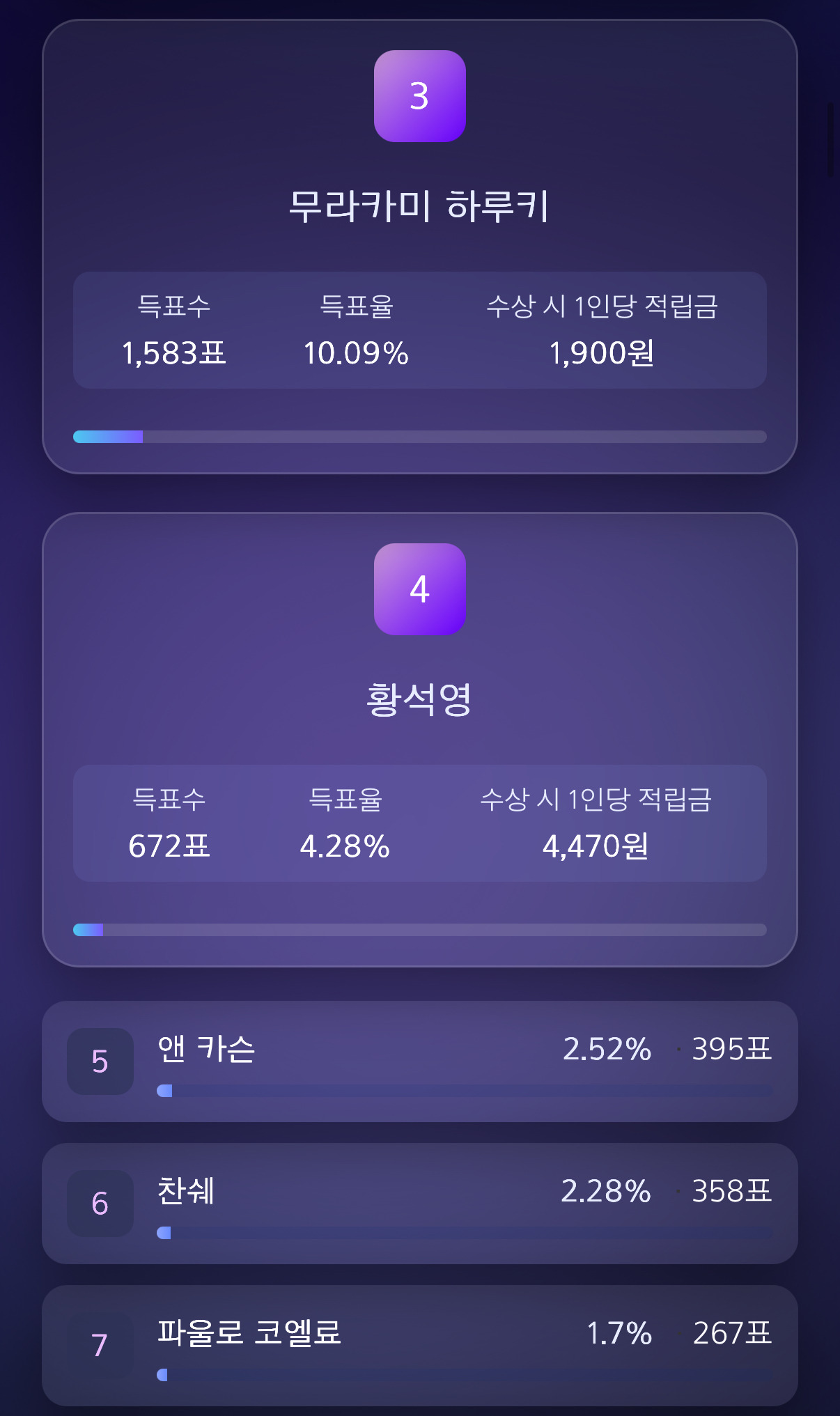Expand Murakami's stats panel
Viewport: 840px width, 1416px height.
tap(419, 330)
